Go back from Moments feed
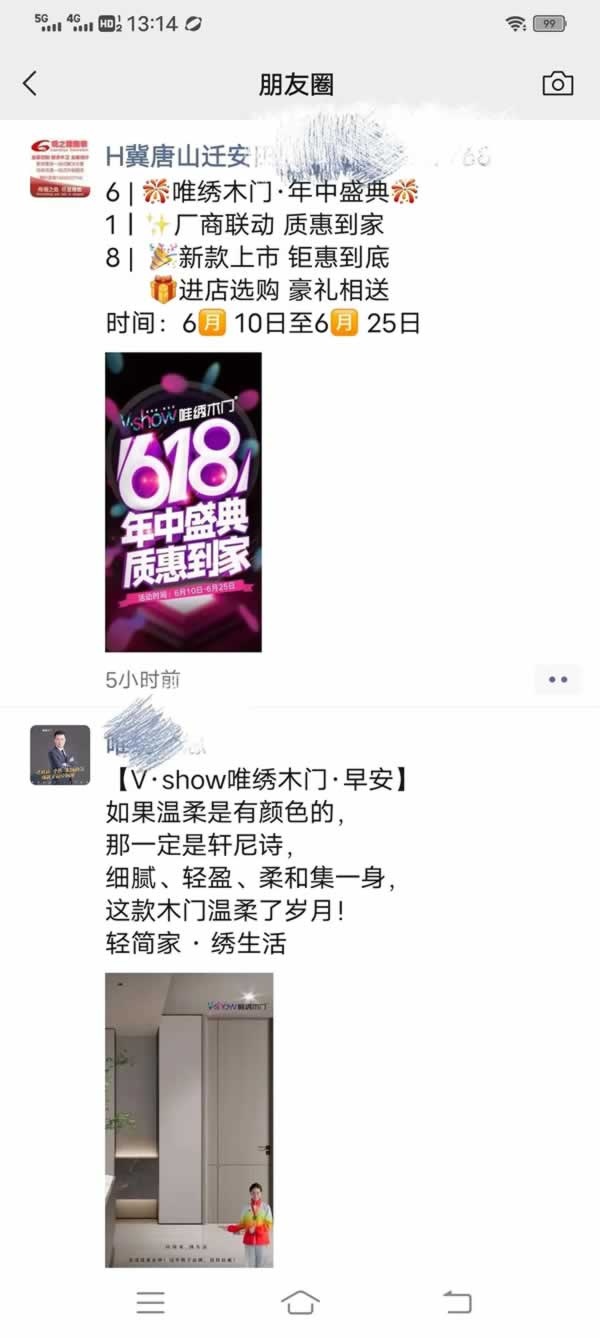This screenshot has width=600, height=1338. pyautogui.click(x=30, y=84)
